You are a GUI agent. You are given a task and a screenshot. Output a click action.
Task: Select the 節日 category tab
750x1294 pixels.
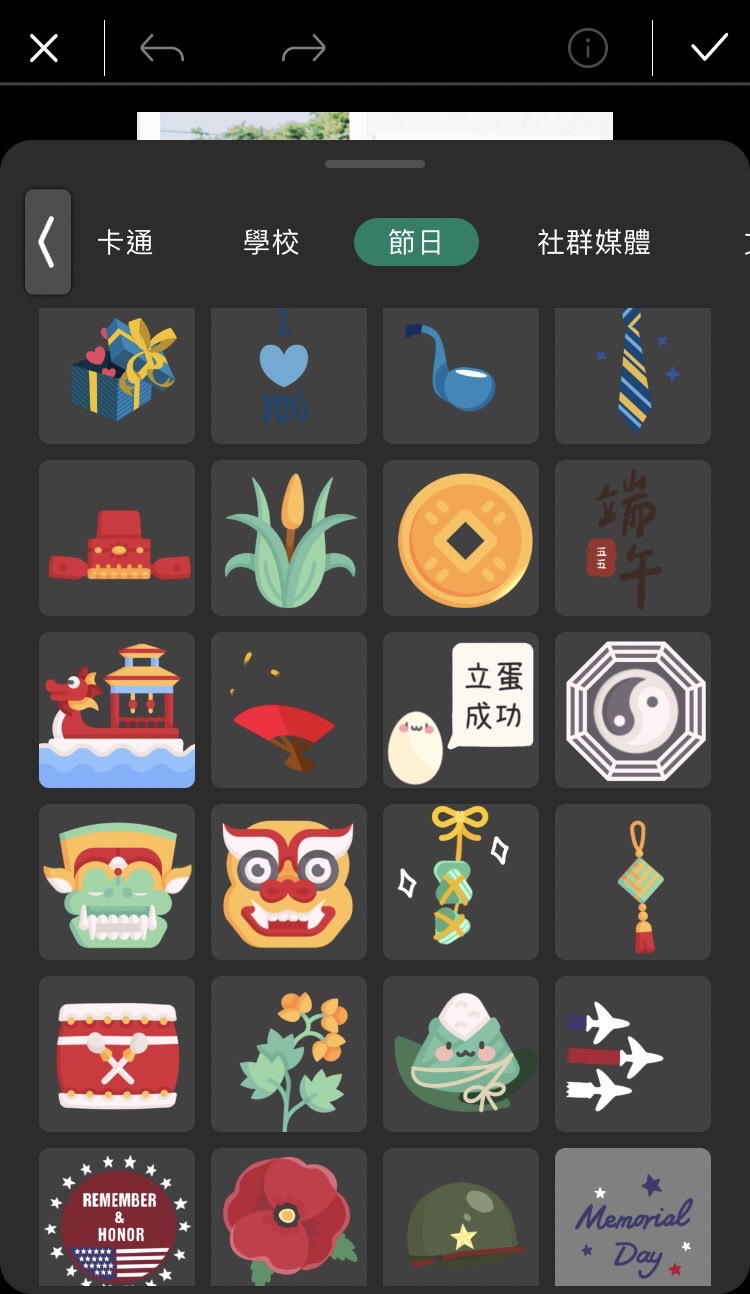pos(416,243)
